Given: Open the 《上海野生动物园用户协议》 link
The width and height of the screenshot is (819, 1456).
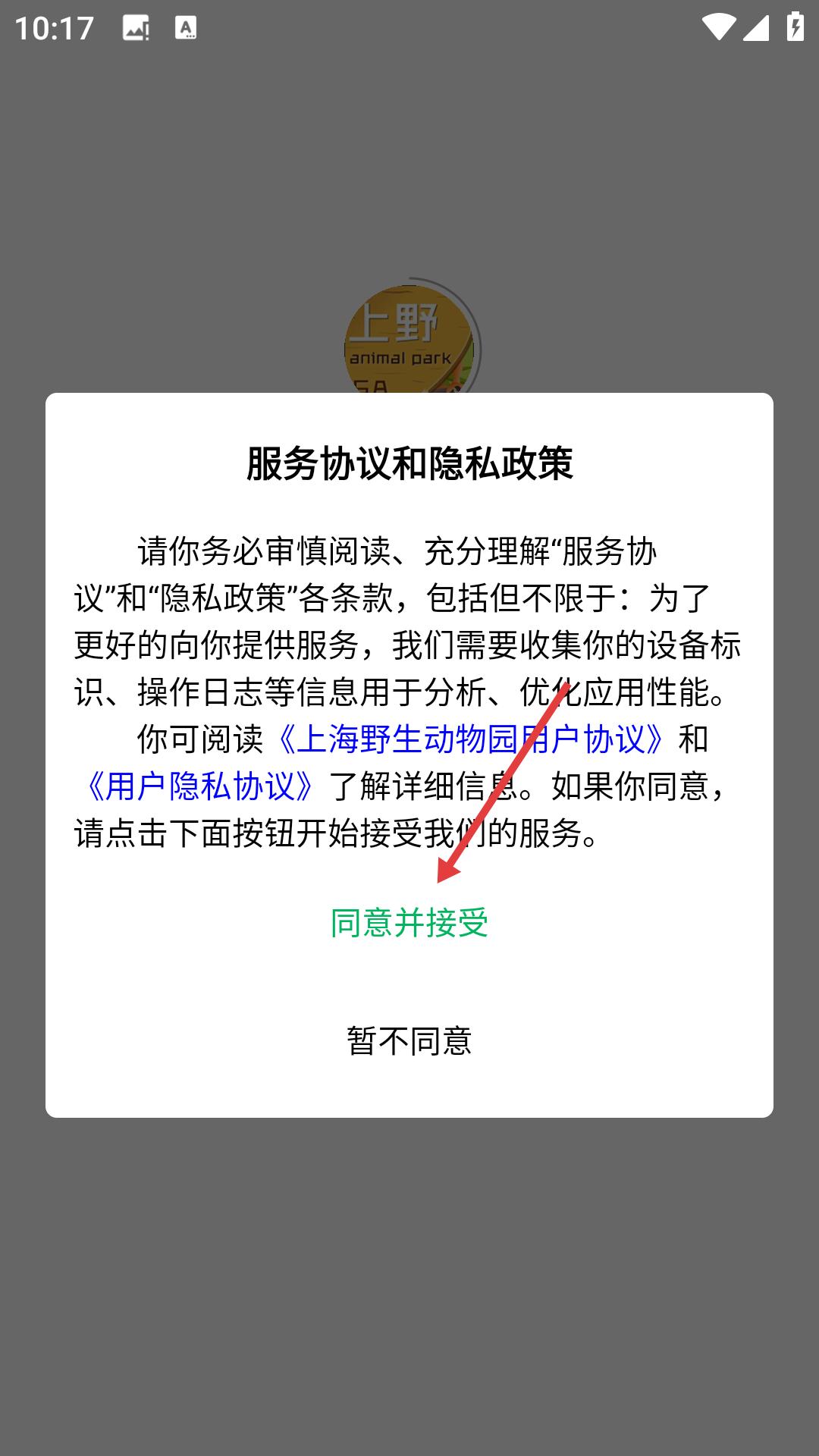Looking at the screenshot, I should click(x=471, y=739).
